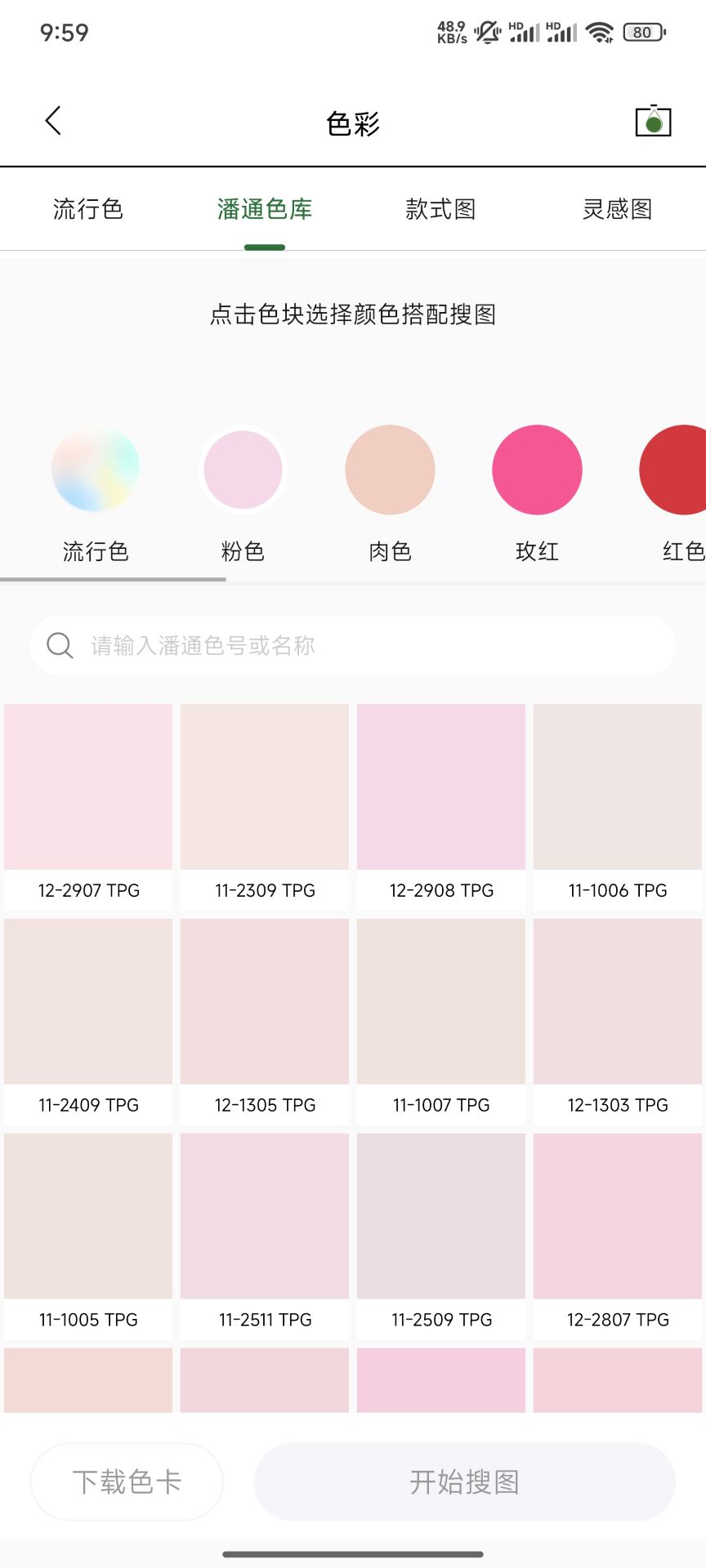Select the 玫红 rose-red color circle
This screenshot has height=1568, width=706.
pos(537,468)
